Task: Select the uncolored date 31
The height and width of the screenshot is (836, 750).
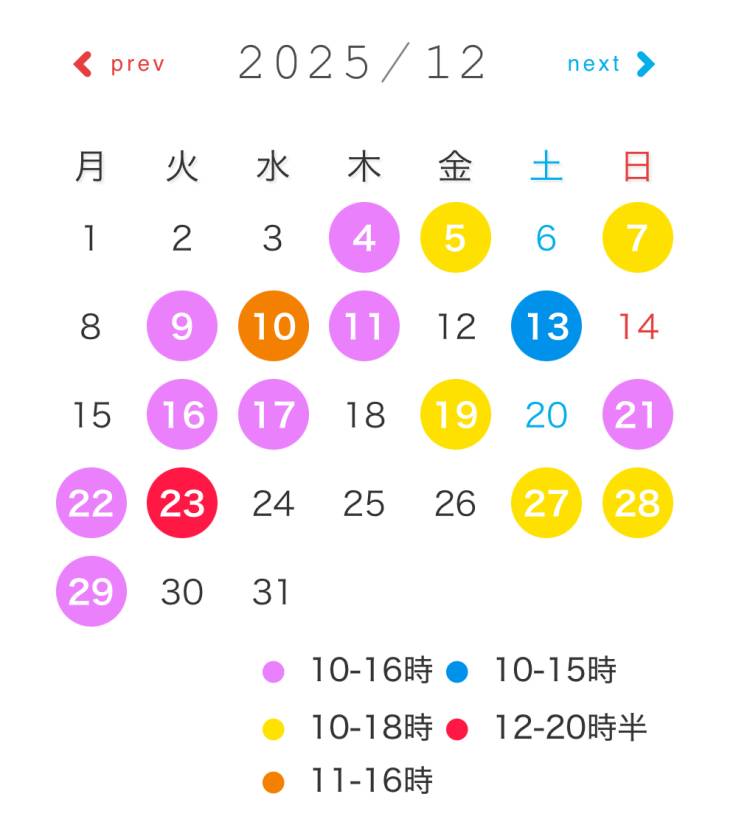Action: [272, 591]
